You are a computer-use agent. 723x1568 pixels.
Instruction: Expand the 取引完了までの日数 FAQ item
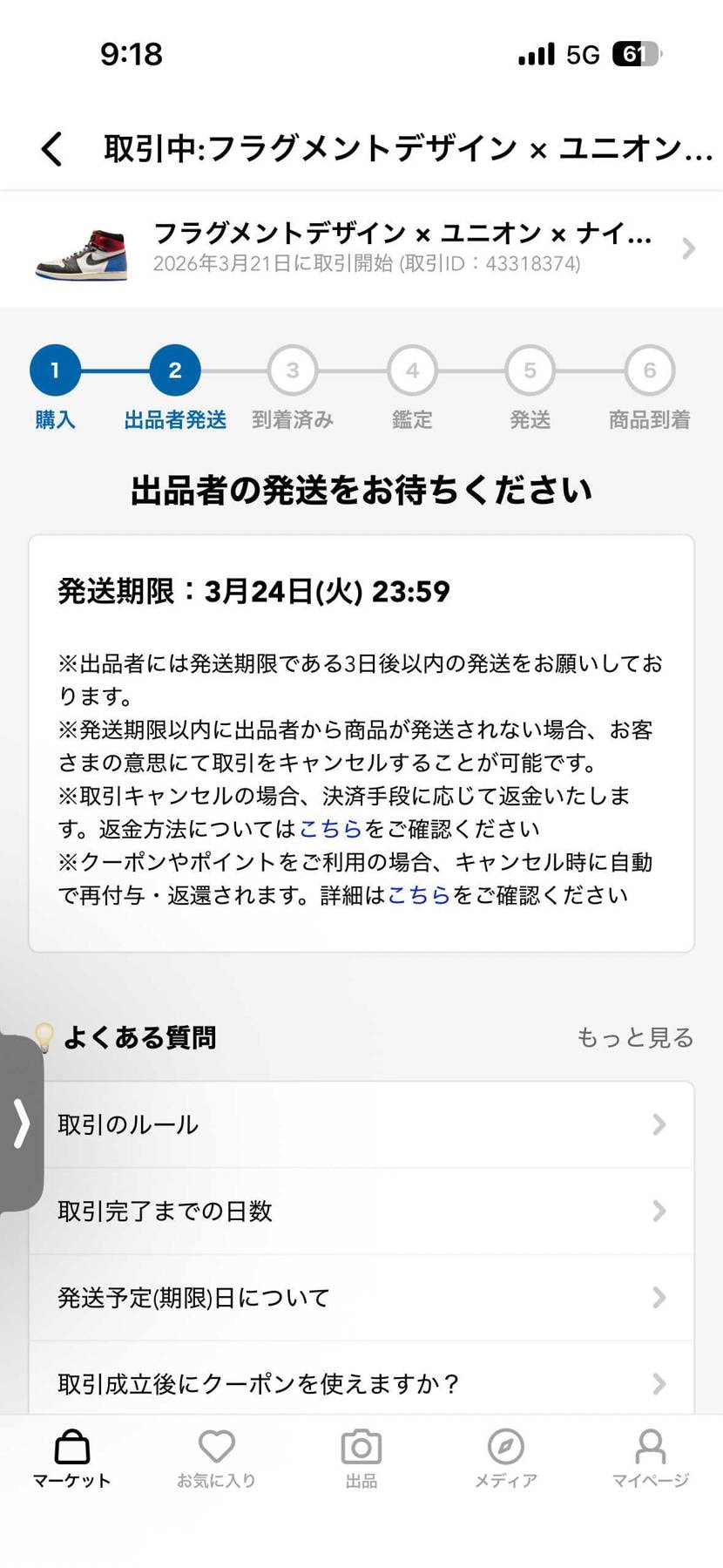361,1211
